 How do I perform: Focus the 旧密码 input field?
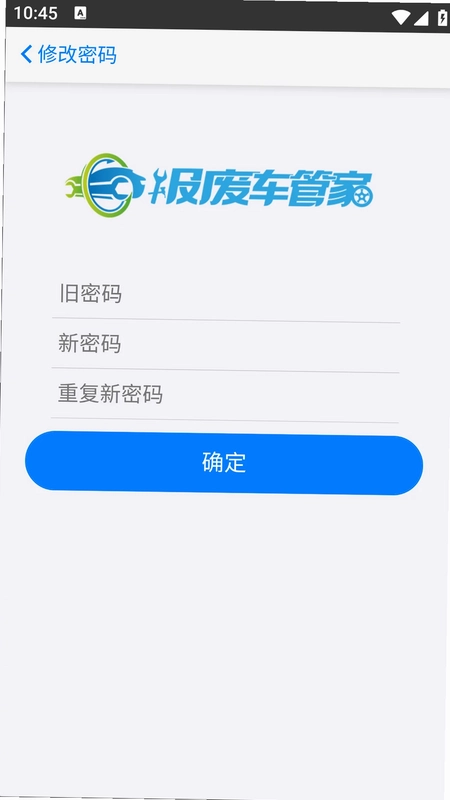click(x=226, y=295)
